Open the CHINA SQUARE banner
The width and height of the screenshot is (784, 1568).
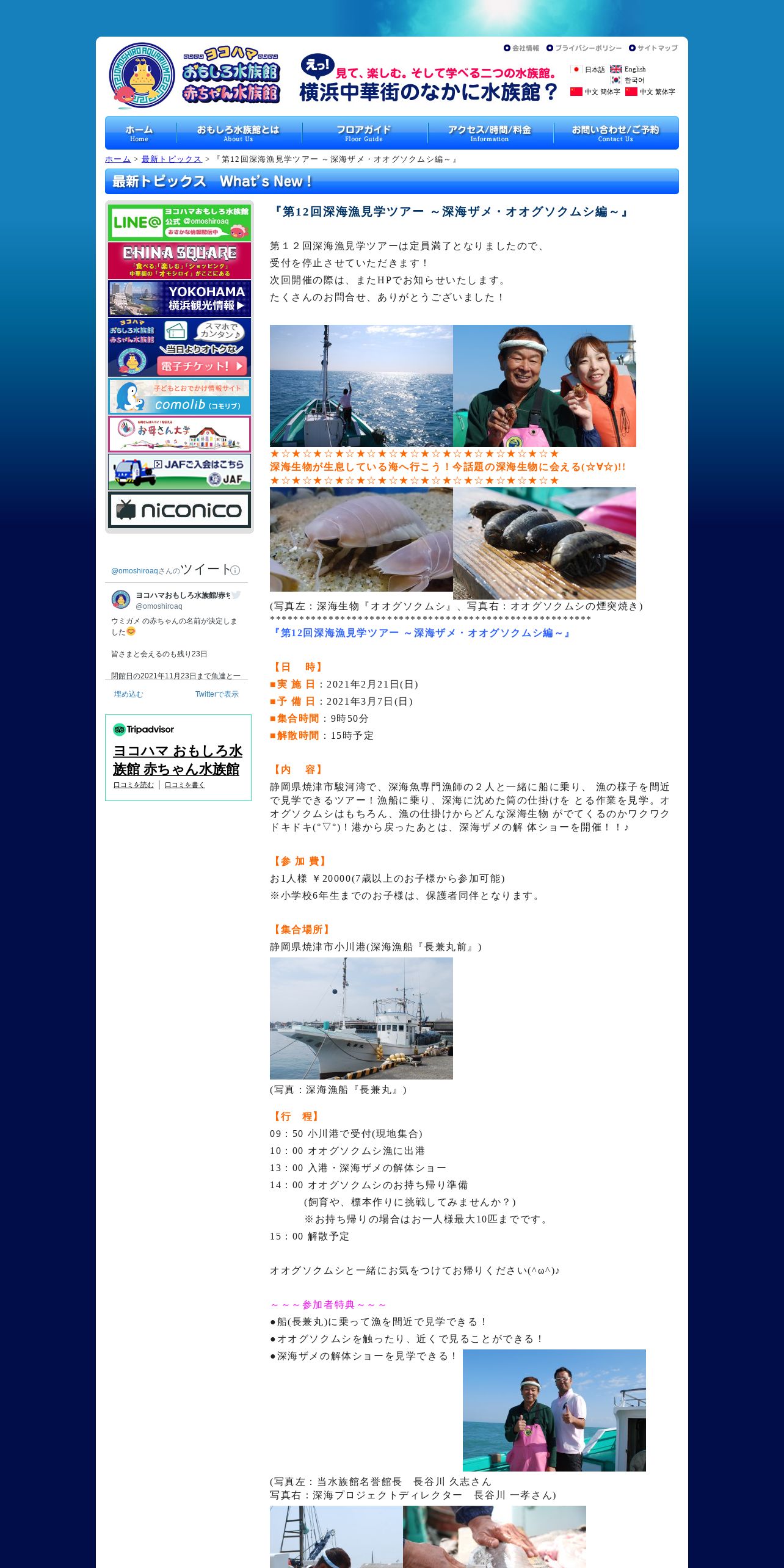coord(180,261)
